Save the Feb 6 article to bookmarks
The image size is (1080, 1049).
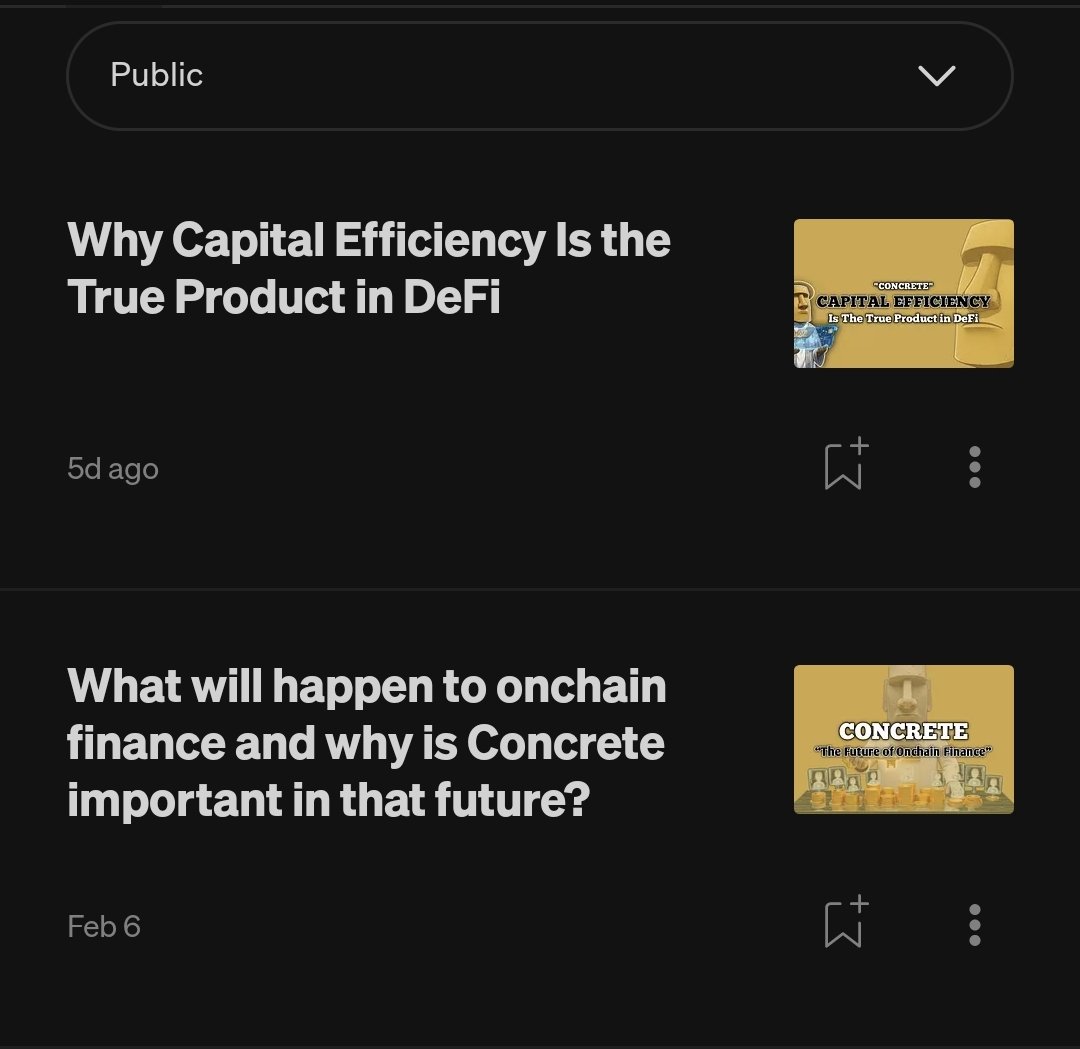[x=844, y=923]
